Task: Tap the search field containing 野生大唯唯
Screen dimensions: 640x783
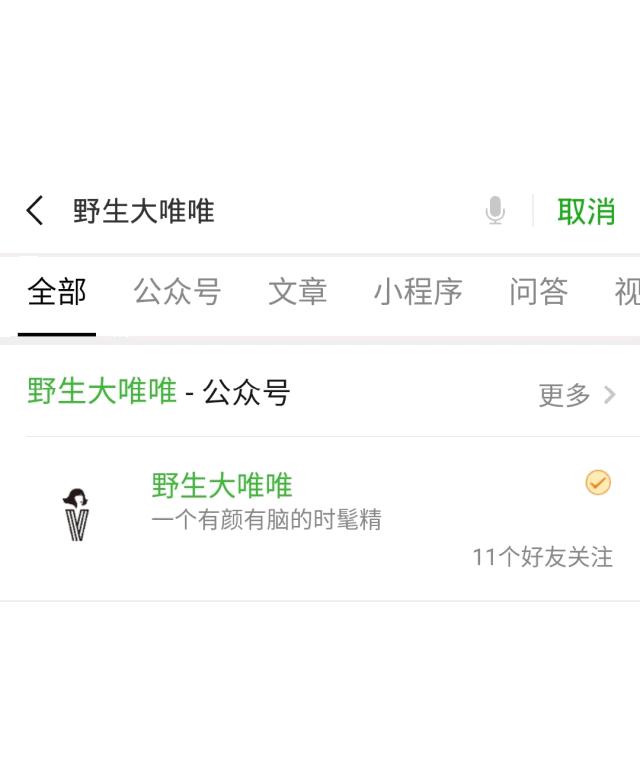Action: 270,211
